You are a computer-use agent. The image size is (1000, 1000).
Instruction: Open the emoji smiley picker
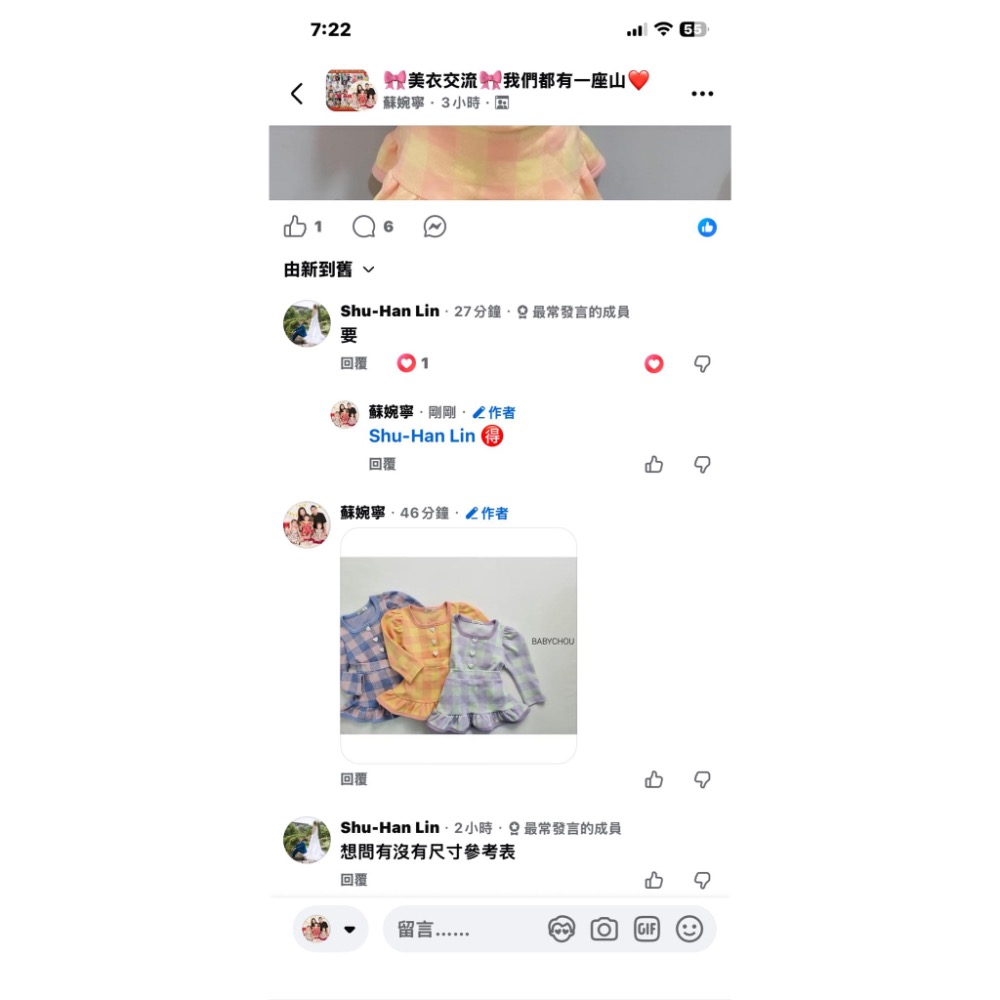tap(690, 929)
